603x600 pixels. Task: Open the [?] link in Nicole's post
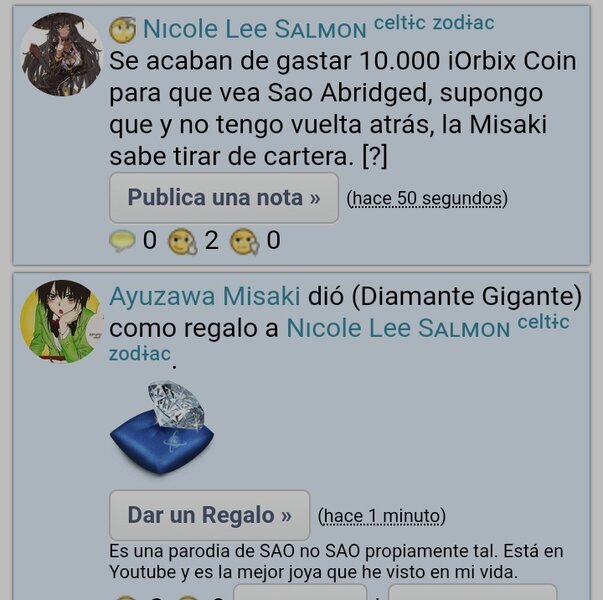point(377,157)
